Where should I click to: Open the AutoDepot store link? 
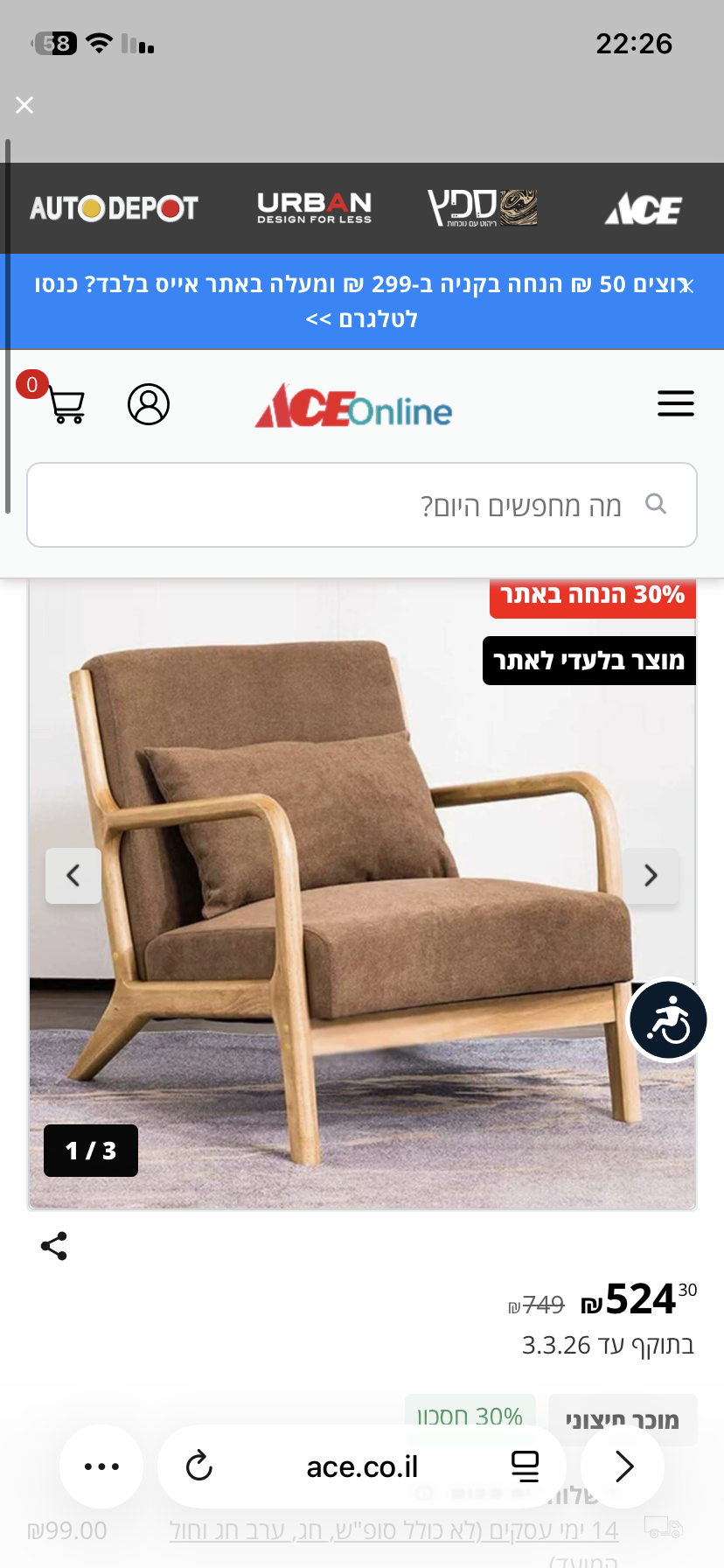(114, 208)
